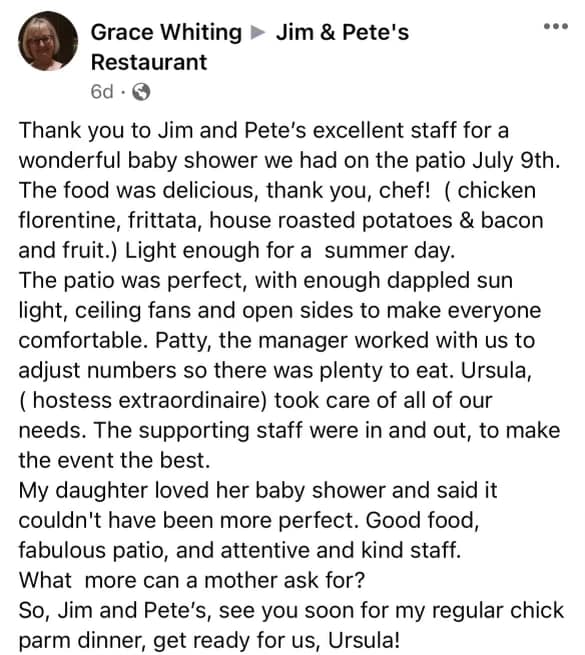Open the Grace Whiting name link

166,32
